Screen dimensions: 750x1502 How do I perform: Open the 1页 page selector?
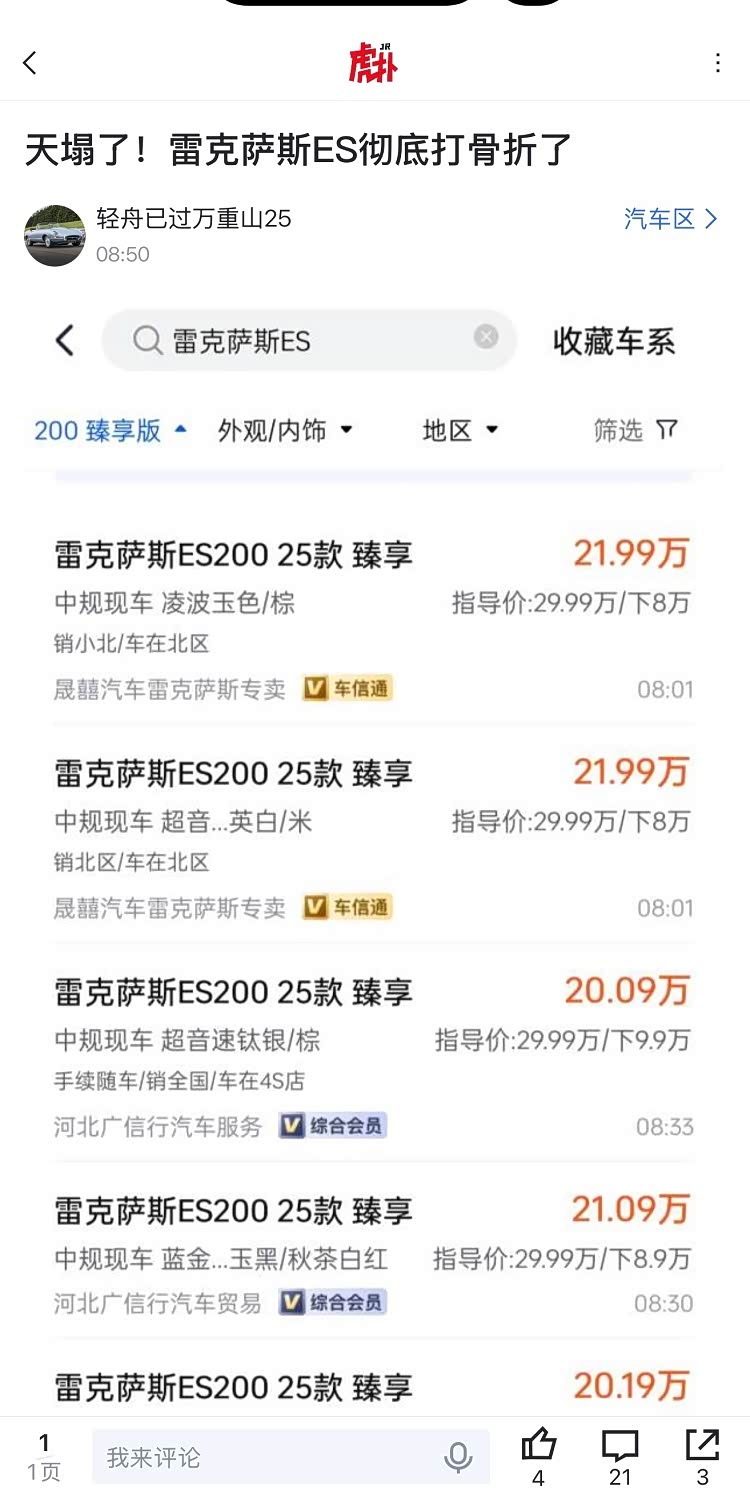coord(44,1457)
